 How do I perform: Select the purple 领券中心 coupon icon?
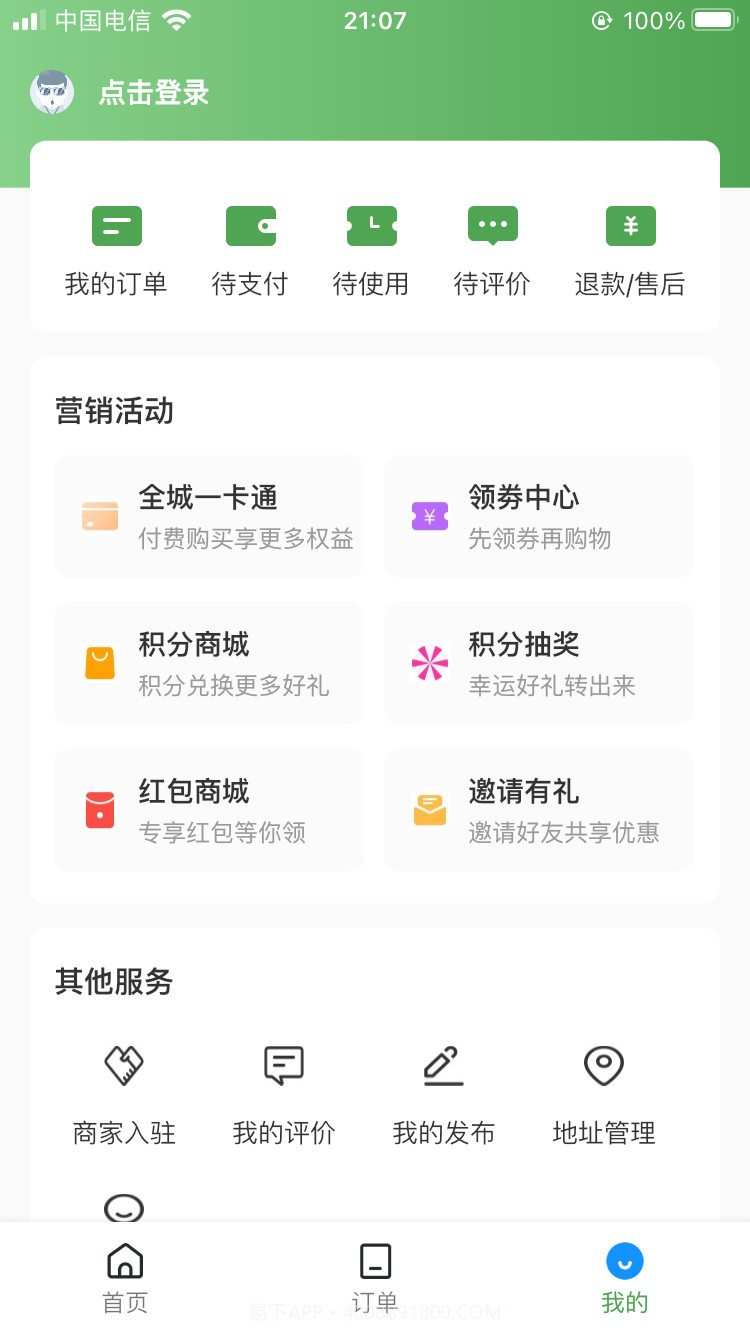pos(429,516)
